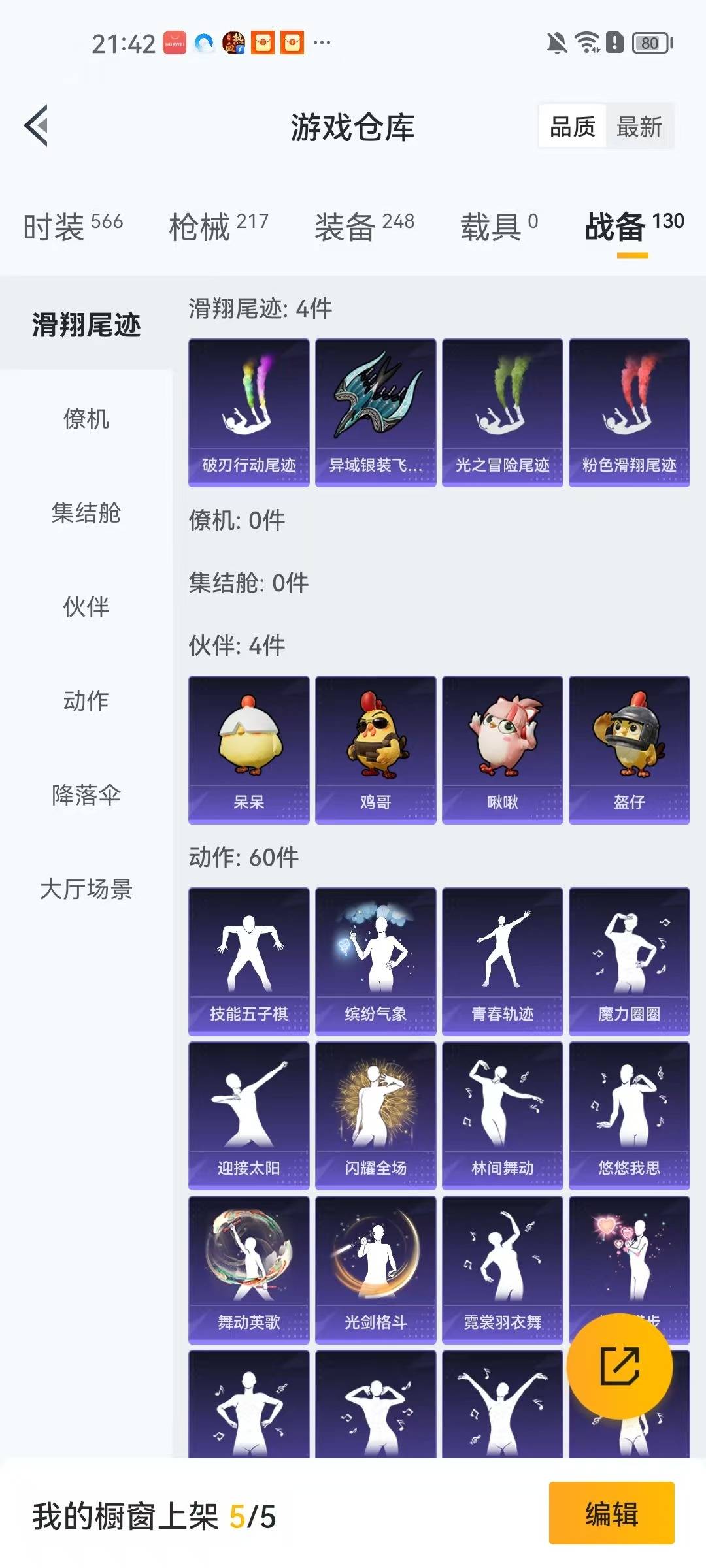706x1568 pixels.
Task: Open the 大厅场景 category
Action: [x=86, y=889]
